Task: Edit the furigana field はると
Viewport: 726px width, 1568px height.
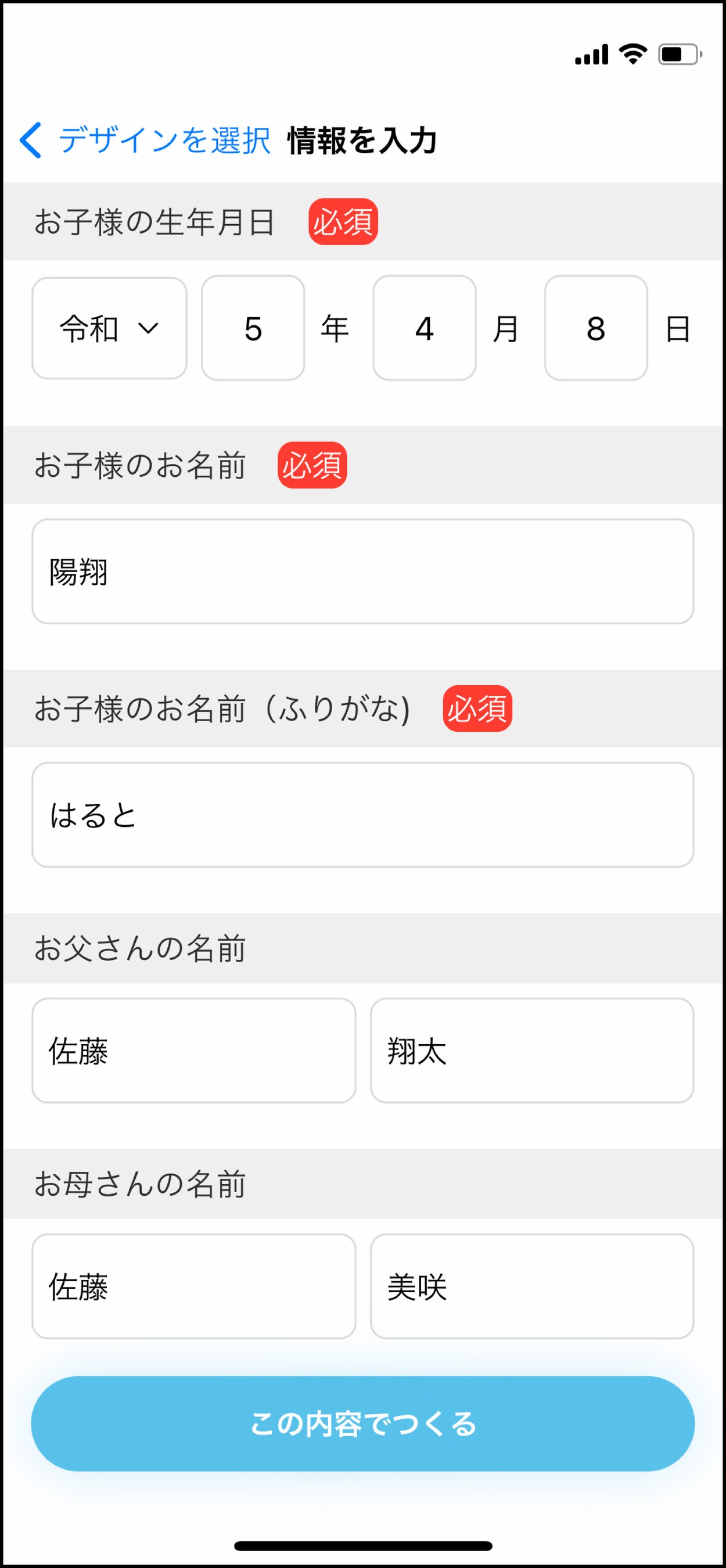Action: click(x=362, y=815)
